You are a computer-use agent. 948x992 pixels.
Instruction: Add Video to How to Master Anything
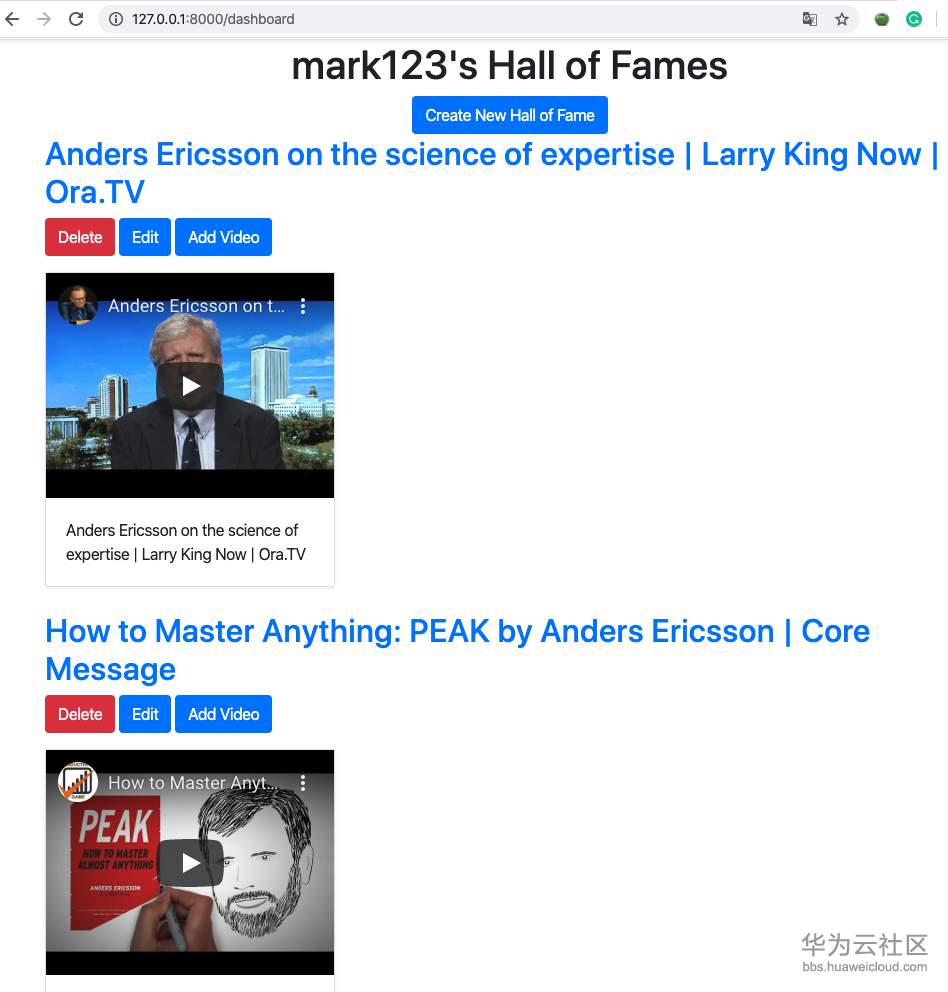[223, 714]
